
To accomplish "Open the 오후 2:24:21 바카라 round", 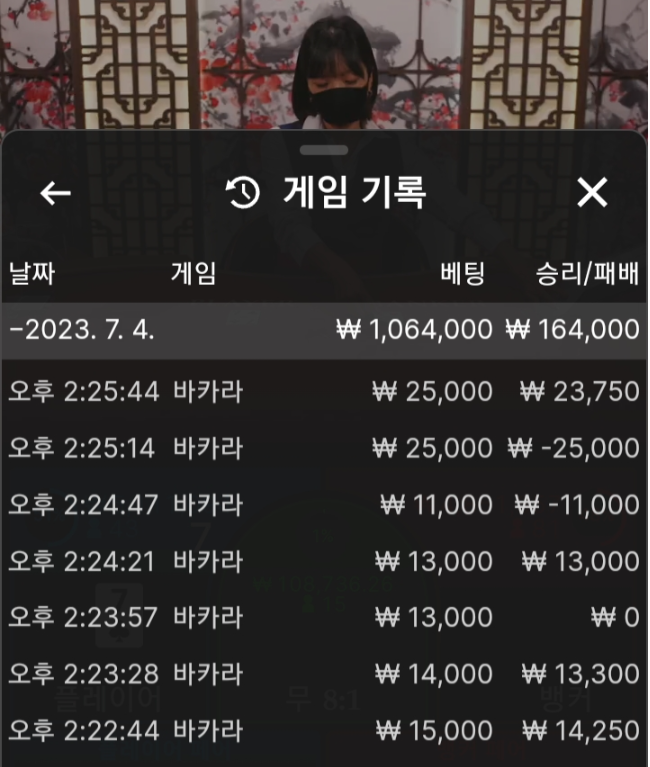I will 323,561.
